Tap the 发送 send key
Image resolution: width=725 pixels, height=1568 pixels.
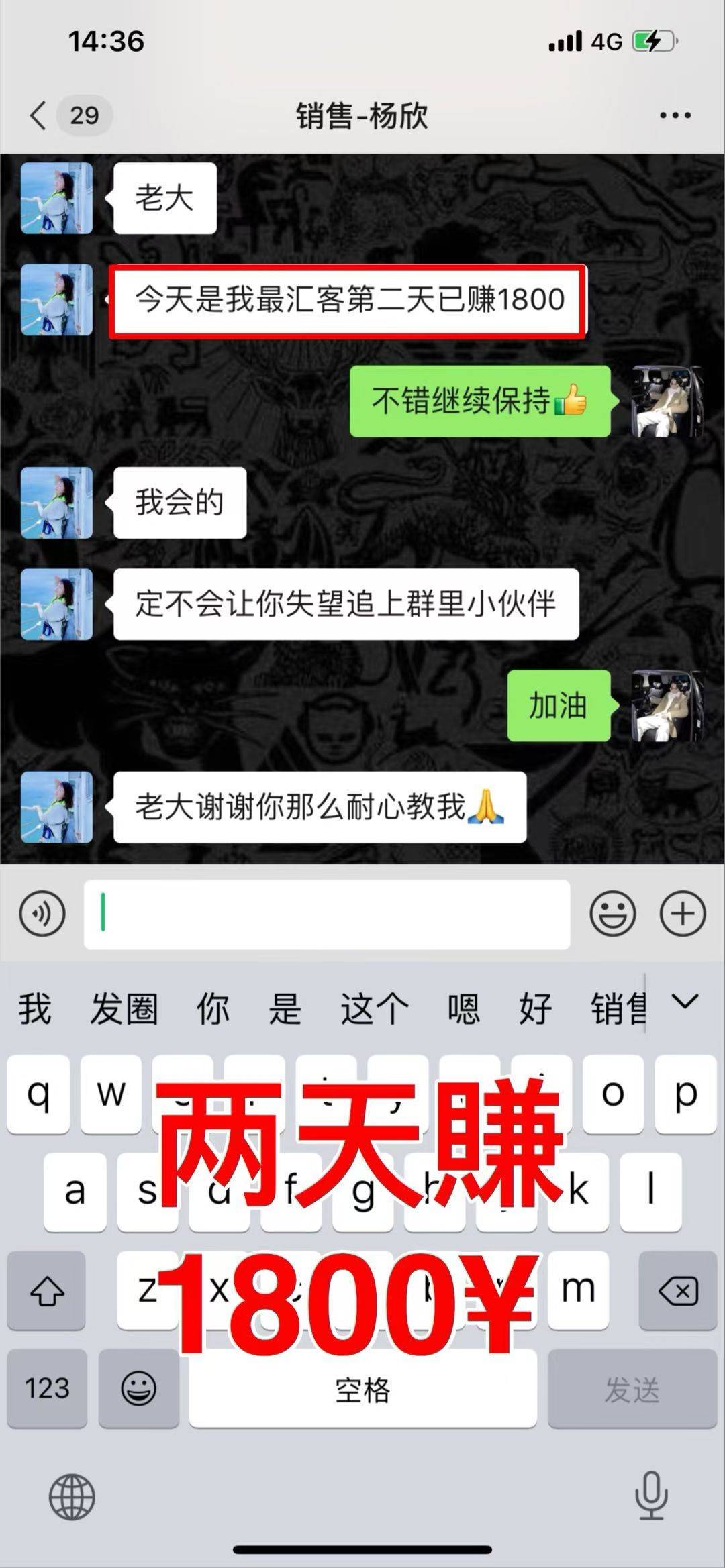tap(632, 1388)
